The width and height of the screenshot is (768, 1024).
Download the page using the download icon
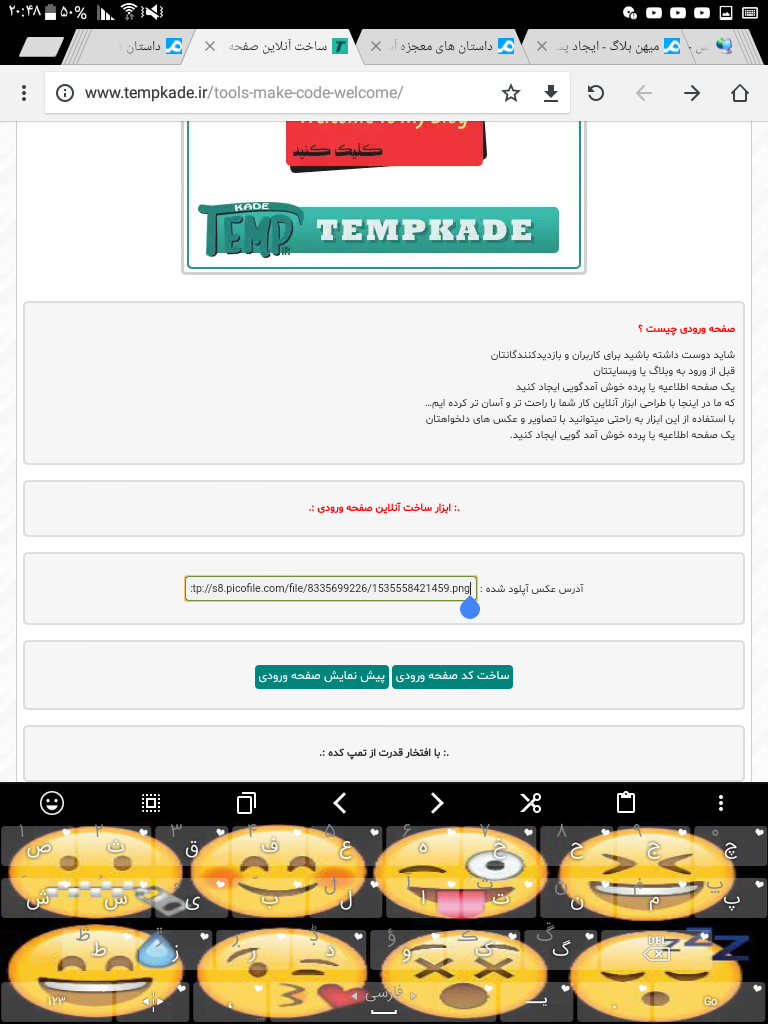[x=550, y=93]
